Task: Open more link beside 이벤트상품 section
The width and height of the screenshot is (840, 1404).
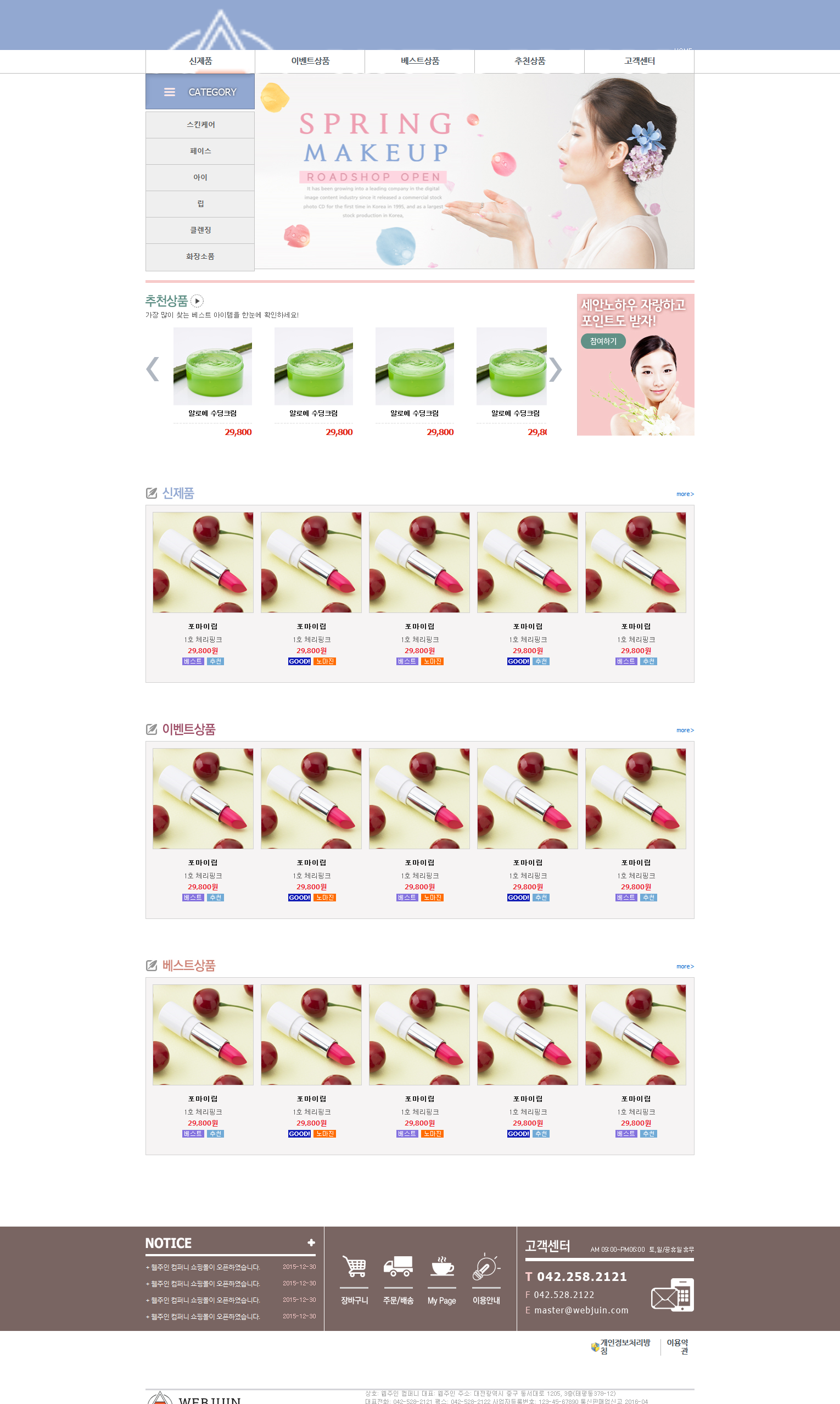Action: pos(684,730)
